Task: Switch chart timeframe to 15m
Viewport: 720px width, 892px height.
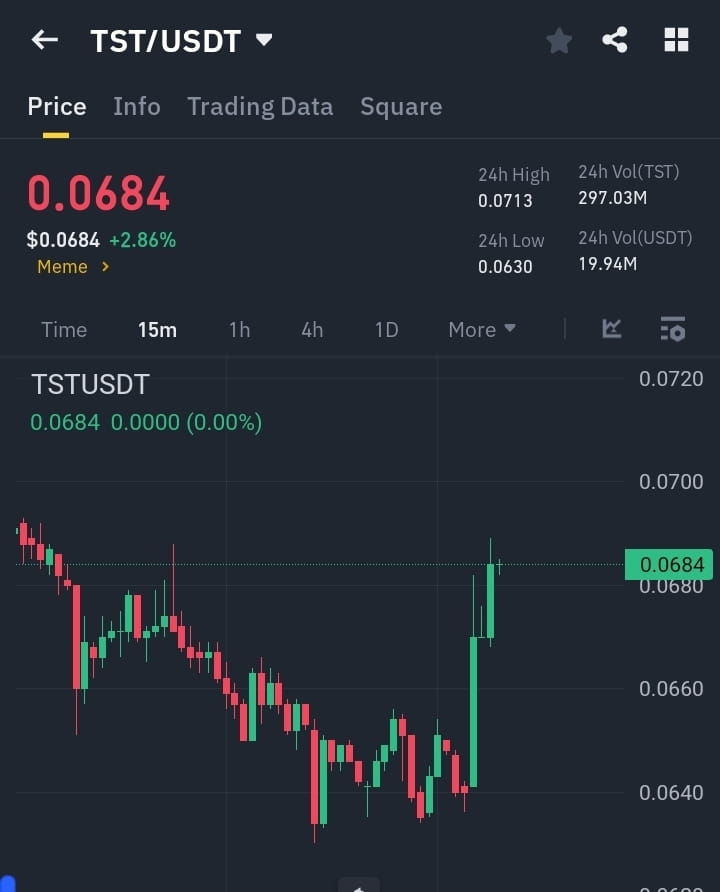Action: 157,329
